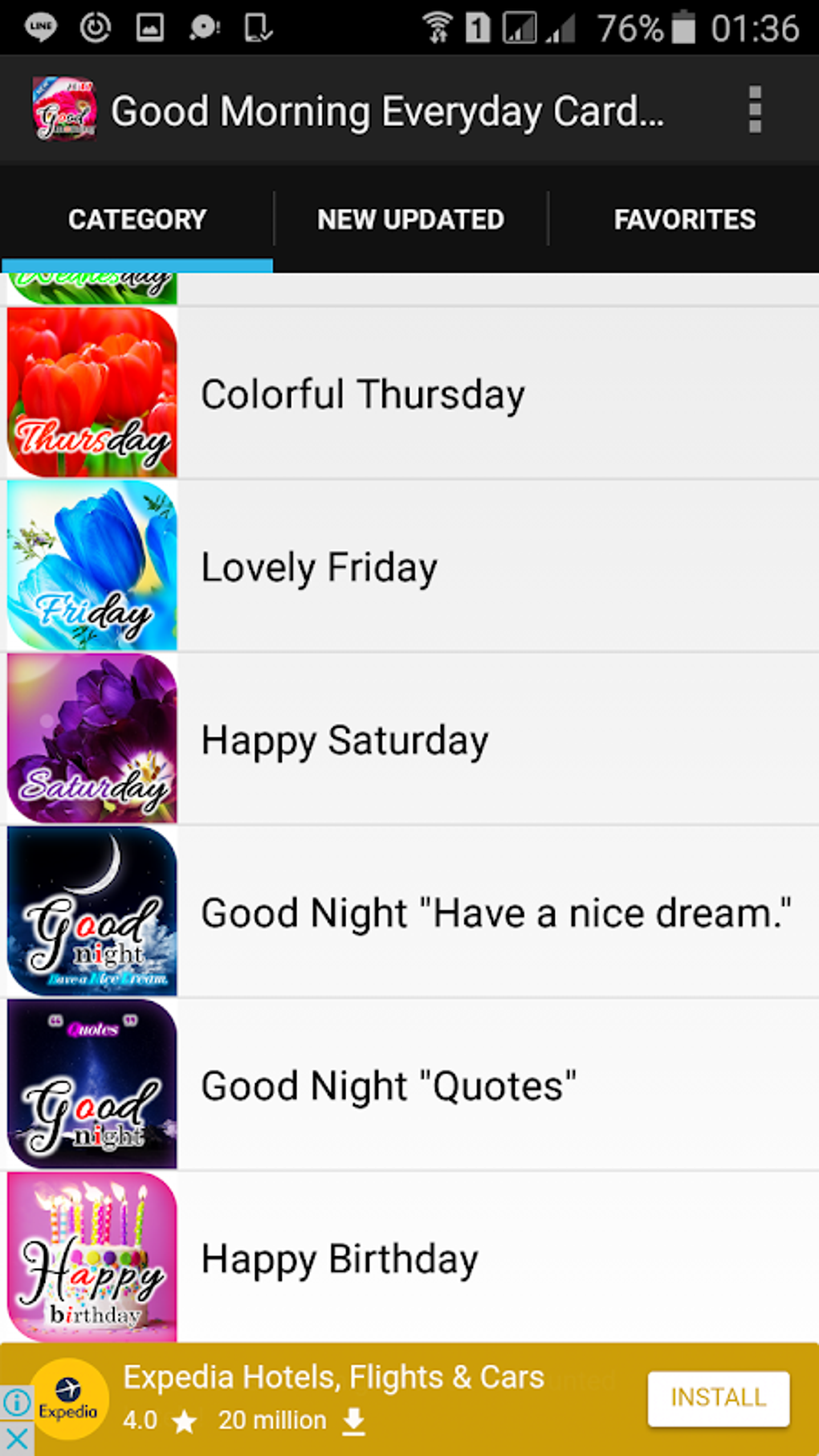Open the Colorful Thursday category
Screen dimensions: 819x1456
(363, 394)
